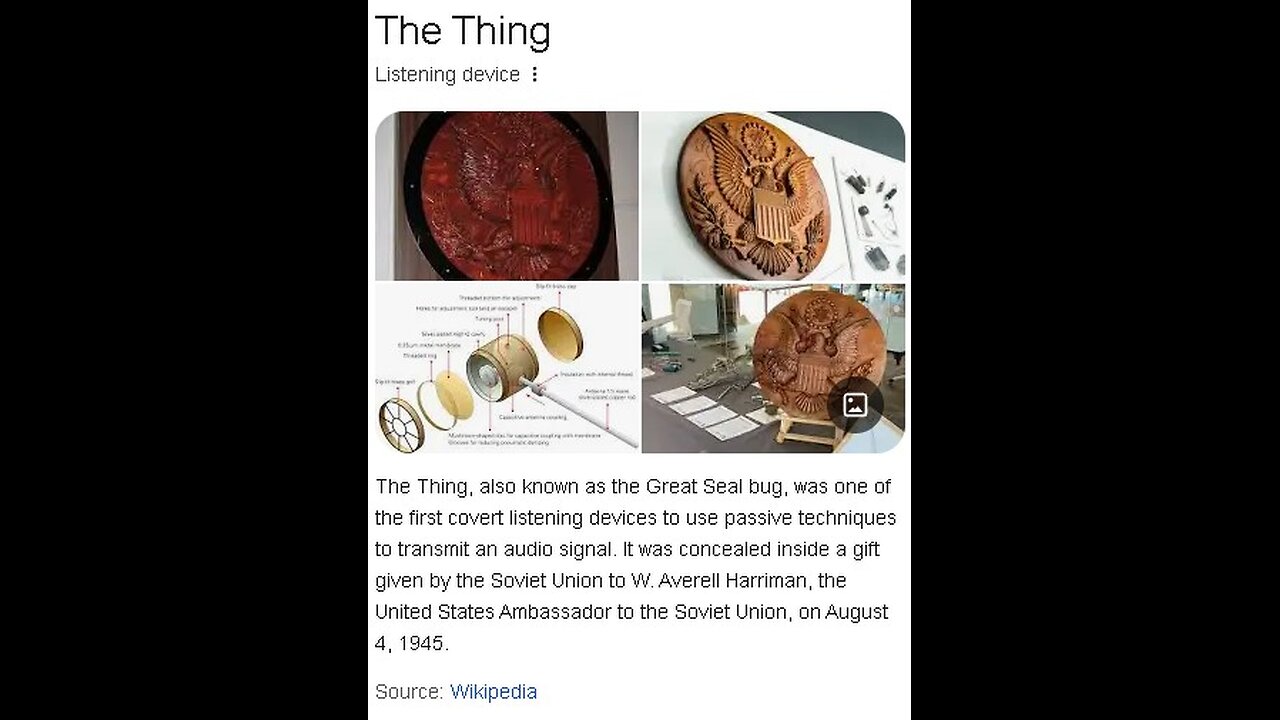Follow the Wikipedia source link
The image size is (1280, 720).
point(493,692)
